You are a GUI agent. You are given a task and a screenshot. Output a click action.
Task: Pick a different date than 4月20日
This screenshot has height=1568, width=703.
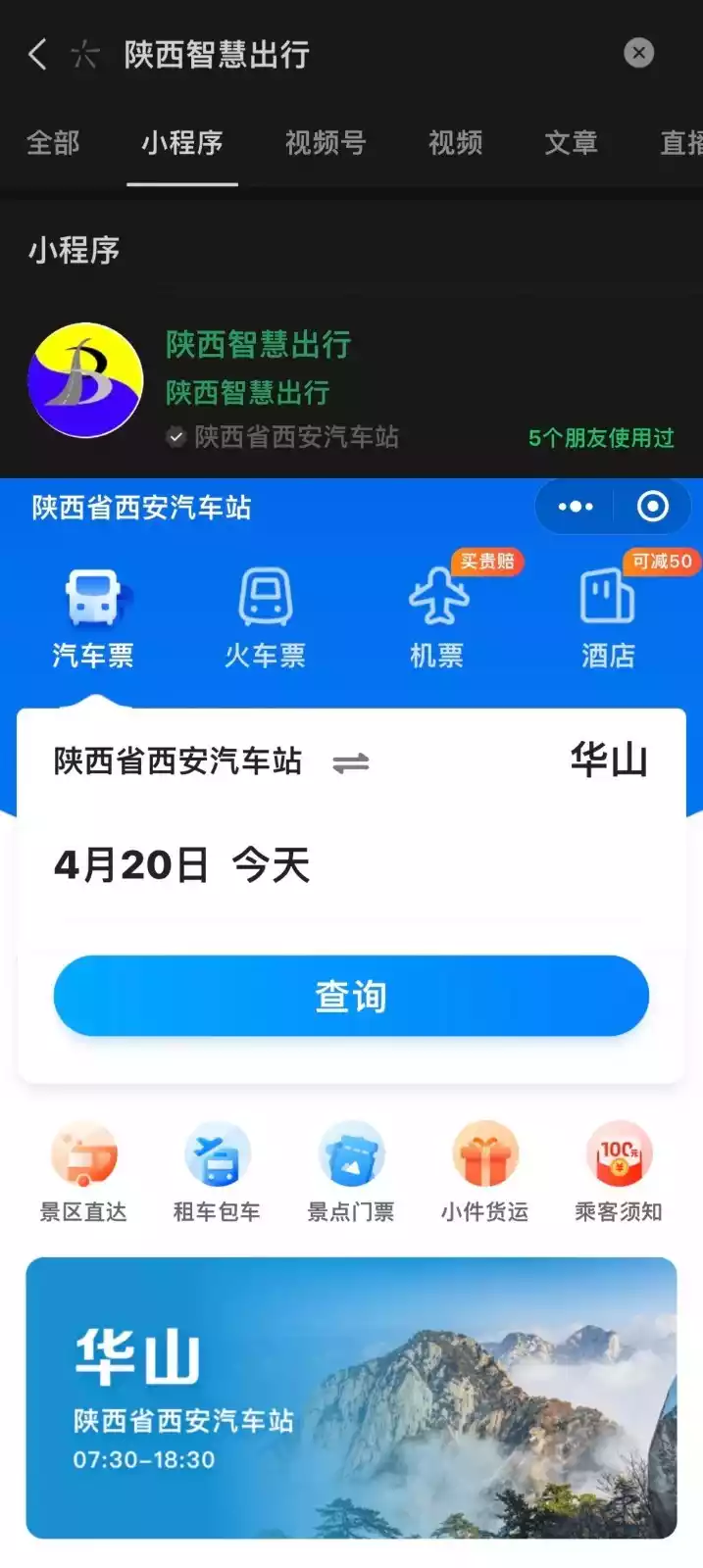181,865
